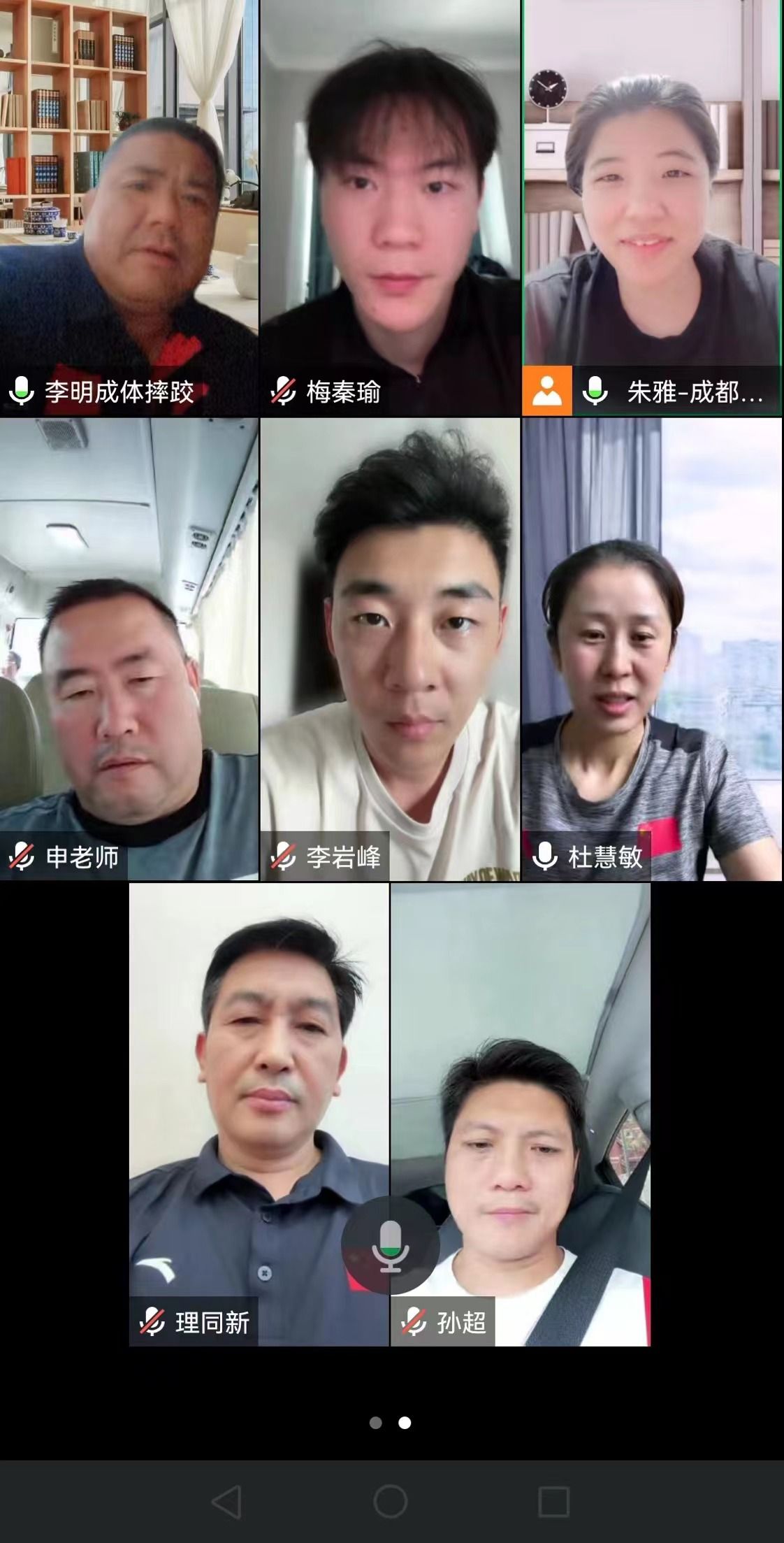Go to the home screen
Screen dimensions: 784x1543
(x=390, y=1501)
